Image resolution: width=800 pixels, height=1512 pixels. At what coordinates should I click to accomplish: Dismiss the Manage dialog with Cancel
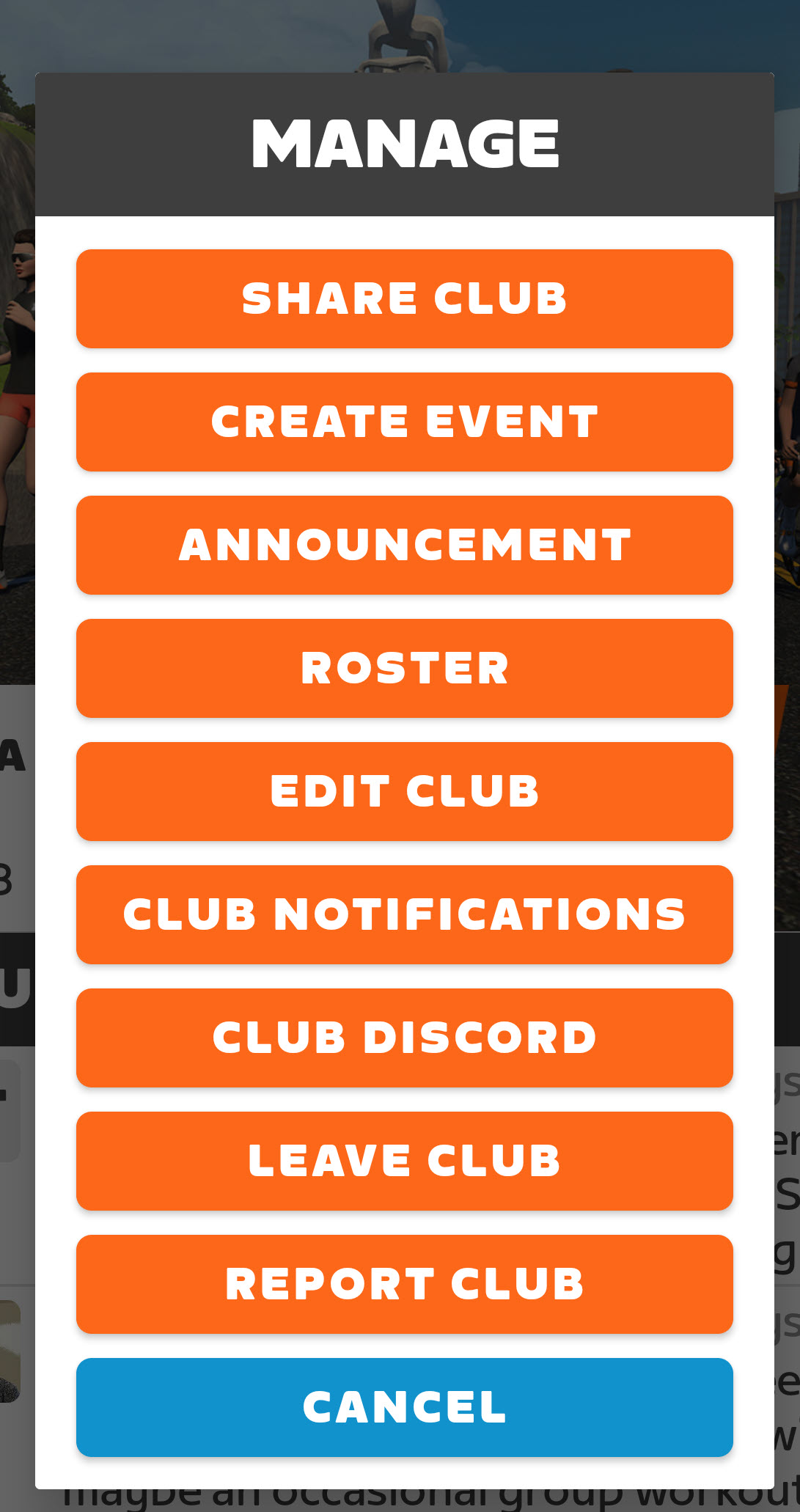404,1407
